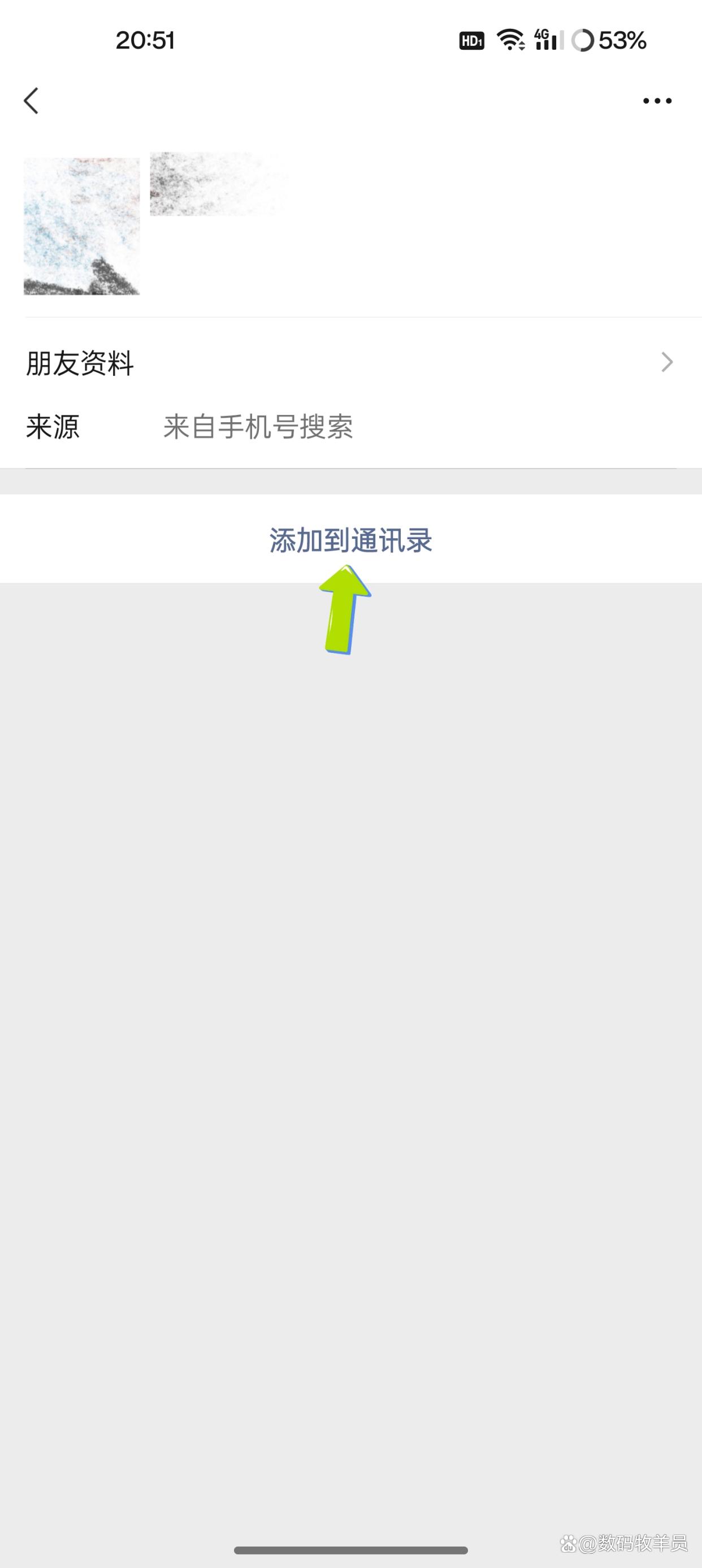This screenshot has height=1568, width=702.
Task: Go back using the top-left arrow
Action: (32, 101)
